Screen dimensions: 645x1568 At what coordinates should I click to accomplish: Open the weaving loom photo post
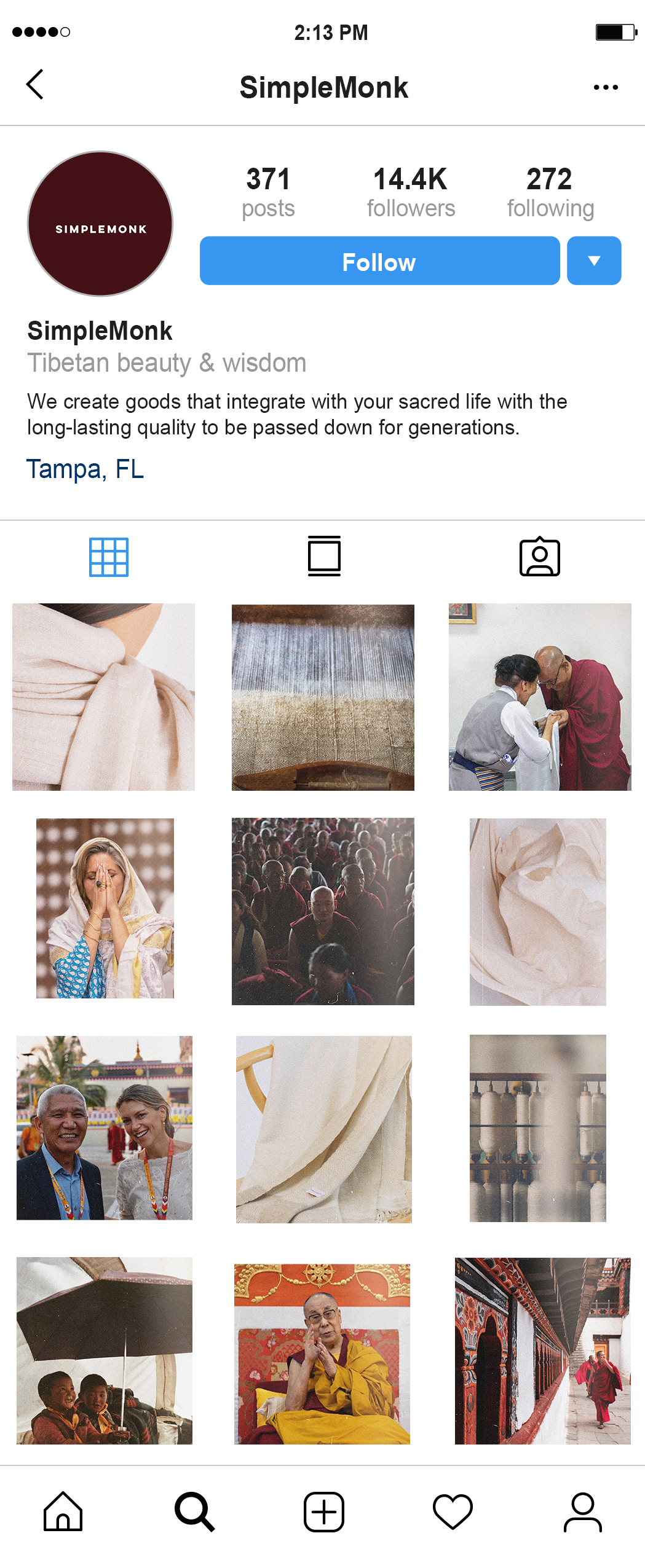pyautogui.click(x=323, y=697)
